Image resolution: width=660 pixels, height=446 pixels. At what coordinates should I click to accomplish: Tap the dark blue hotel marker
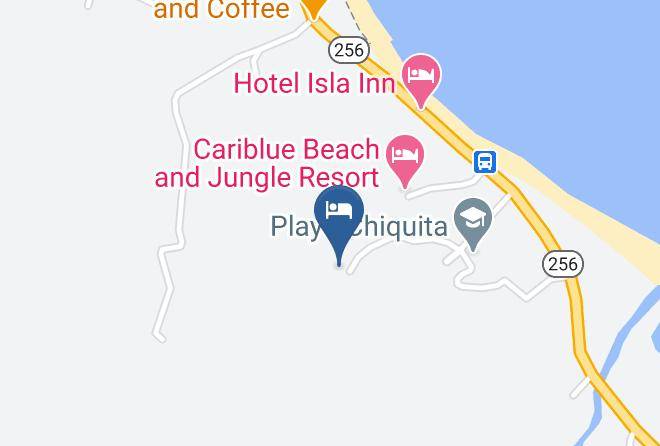click(x=339, y=221)
